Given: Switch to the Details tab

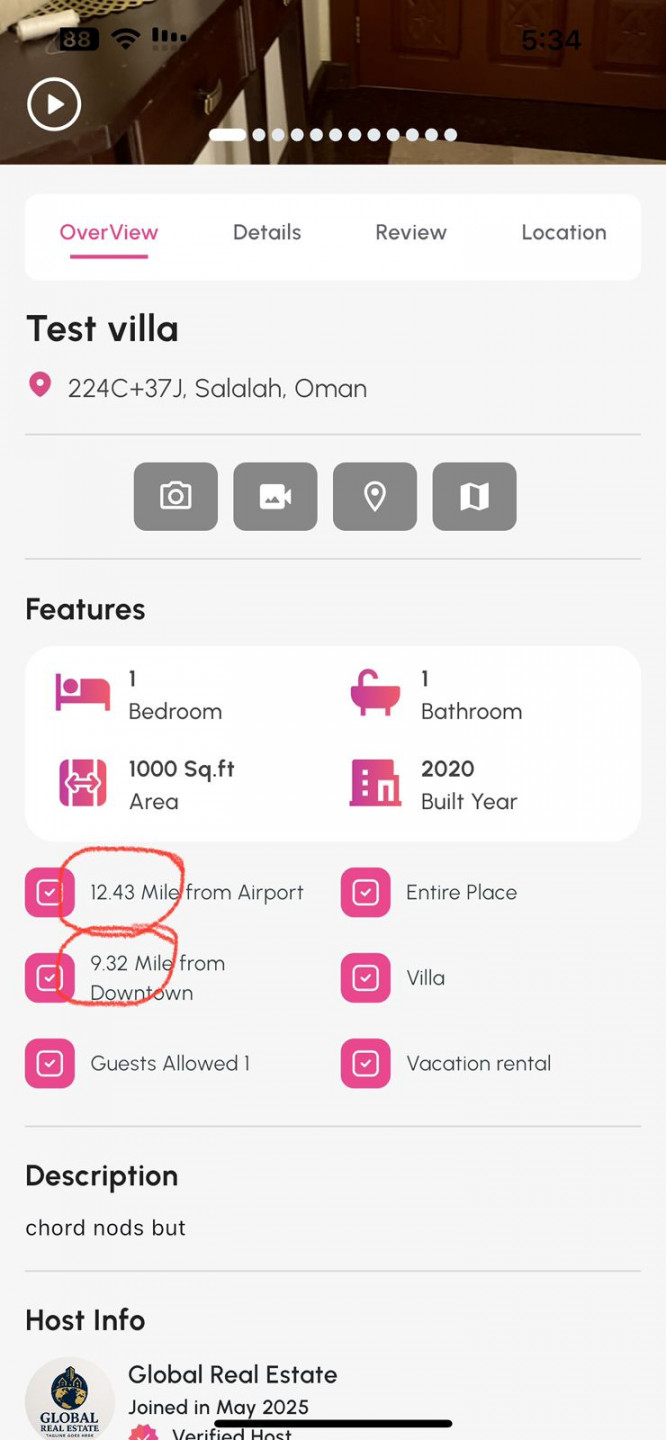Looking at the screenshot, I should (267, 232).
